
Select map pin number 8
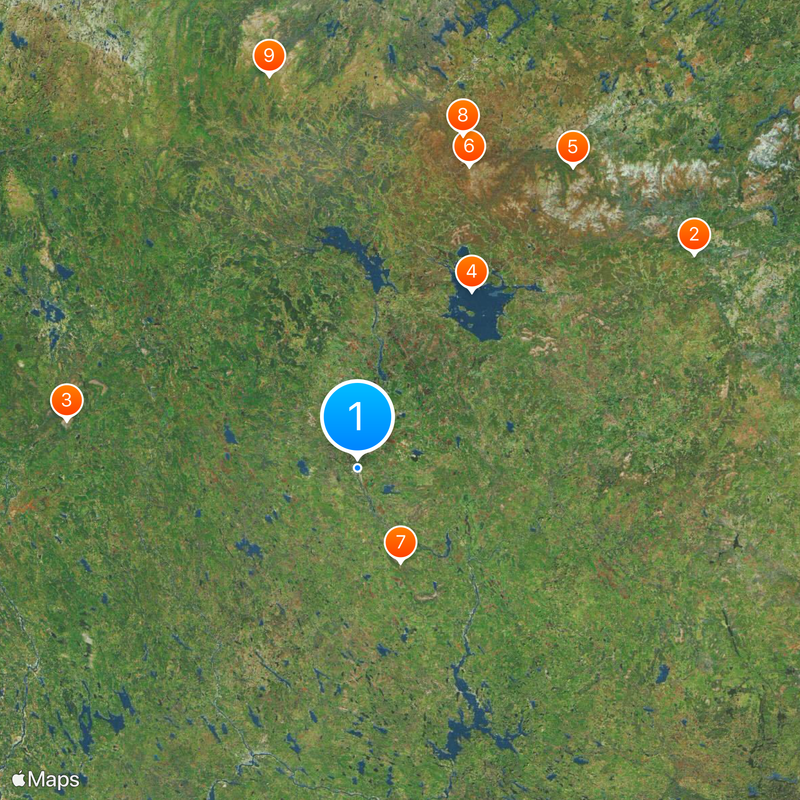click(461, 114)
